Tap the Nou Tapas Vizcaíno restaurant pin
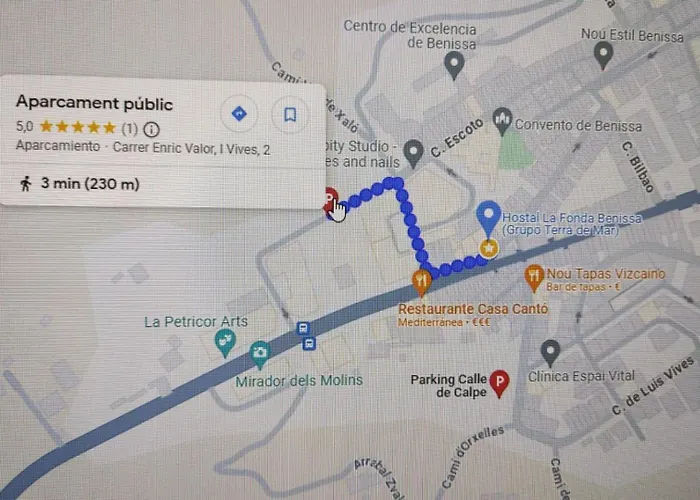Viewport: 700px width, 500px height. 534,273
